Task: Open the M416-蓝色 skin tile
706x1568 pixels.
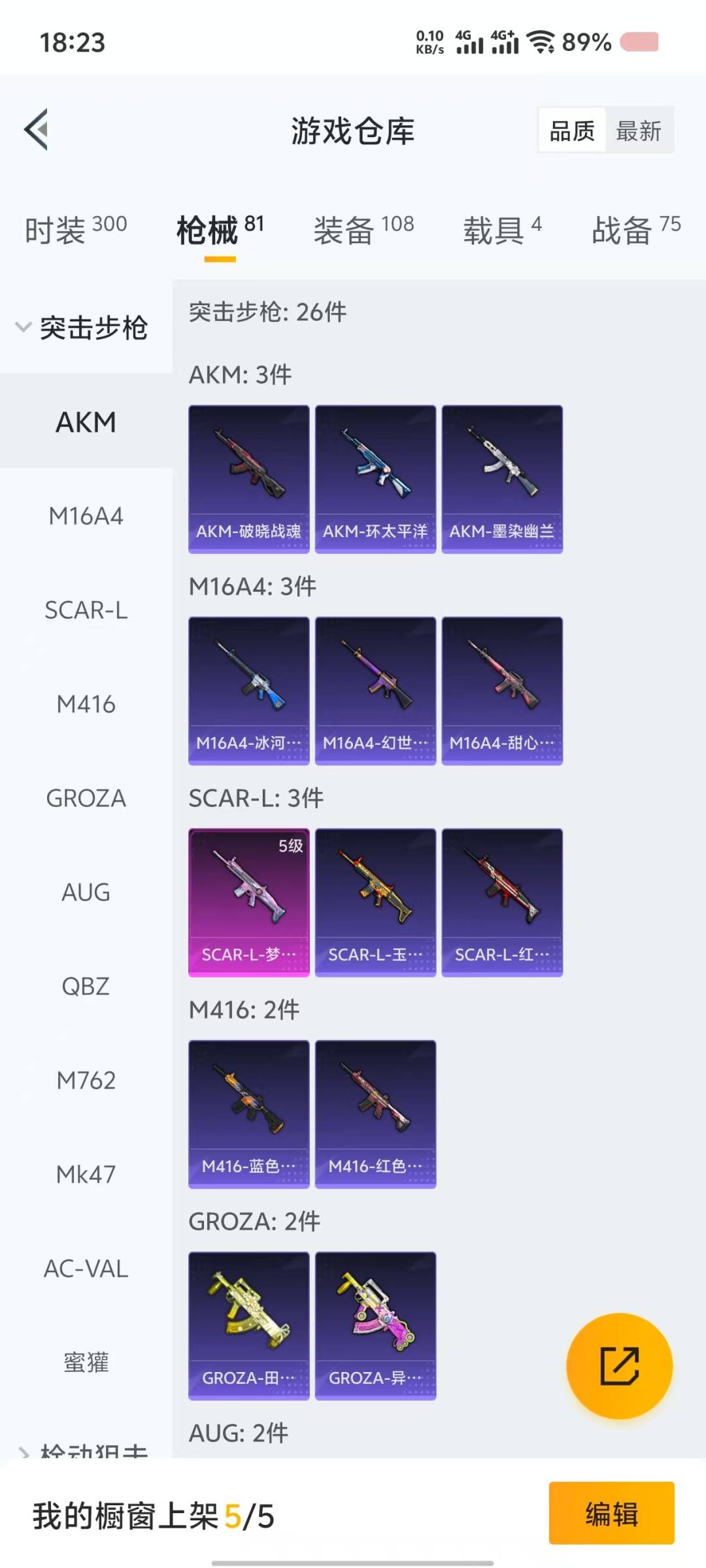Action: (x=249, y=1115)
